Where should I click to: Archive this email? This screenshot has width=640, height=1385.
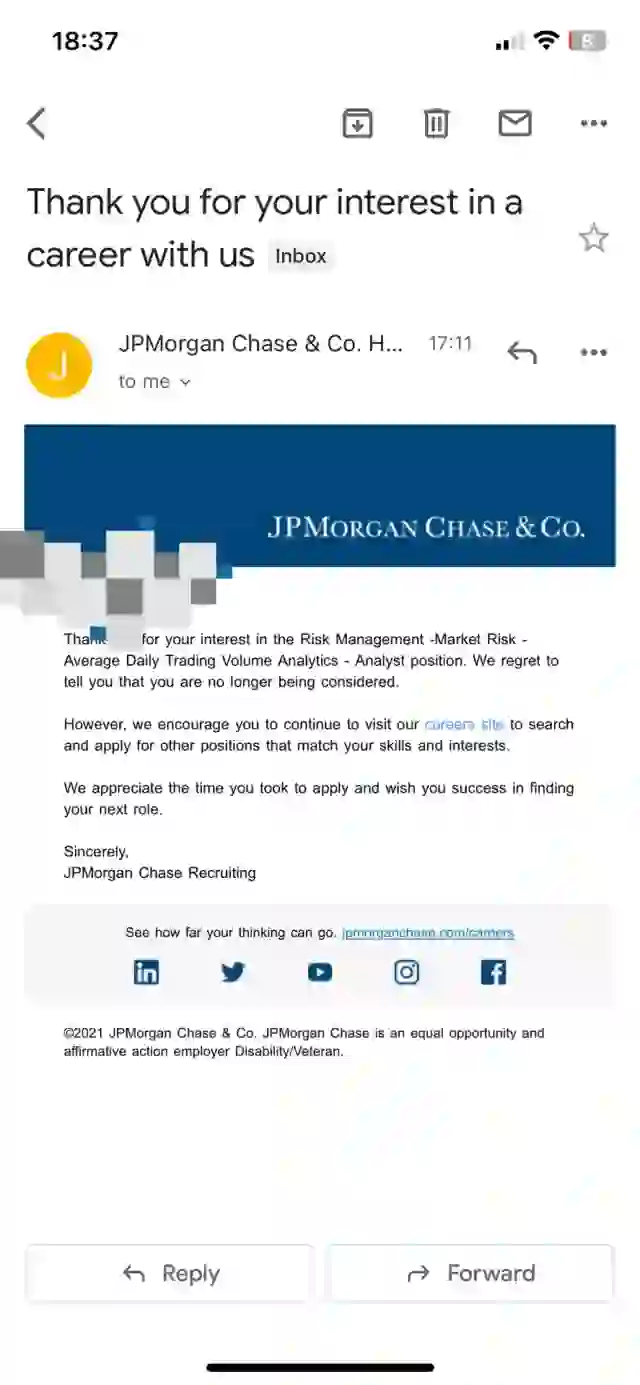point(357,124)
